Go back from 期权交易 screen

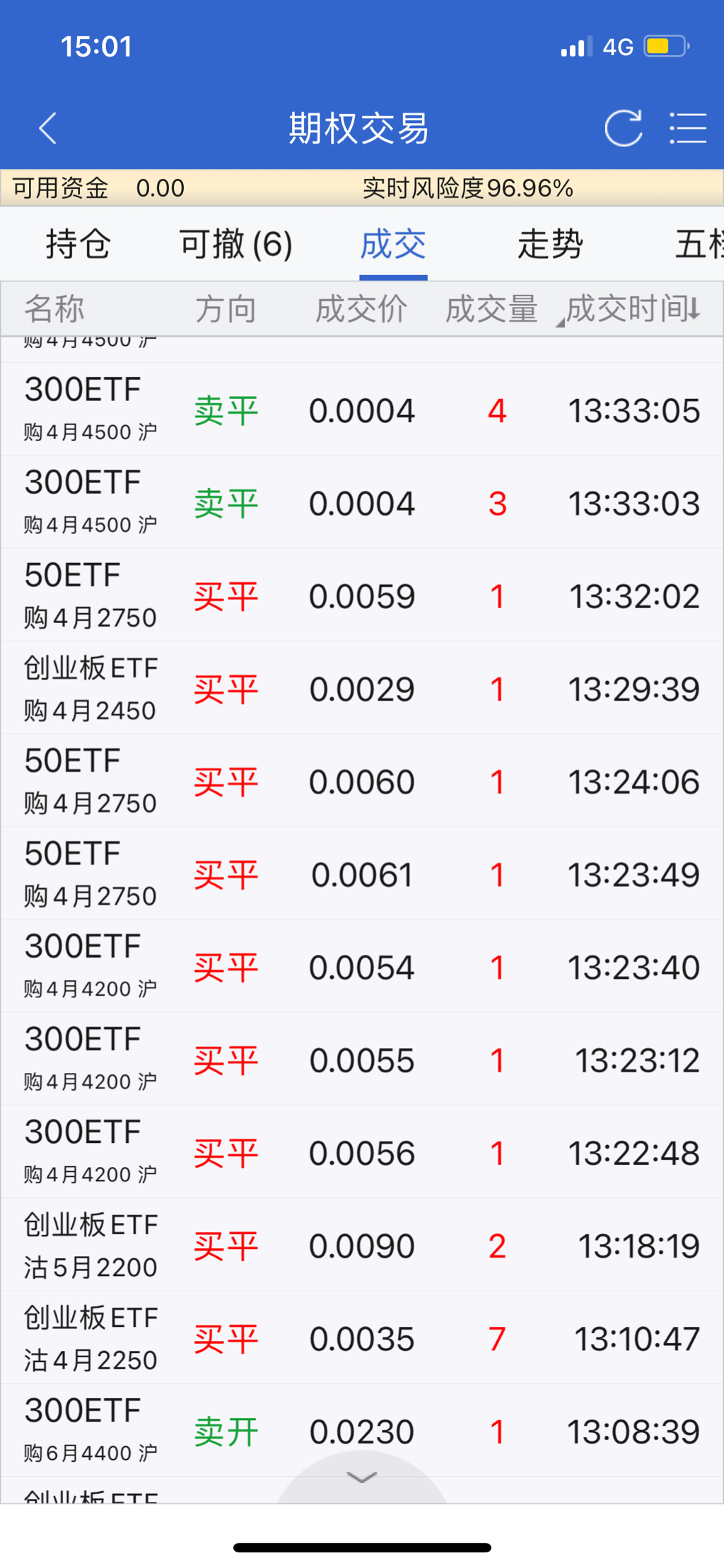(x=48, y=128)
